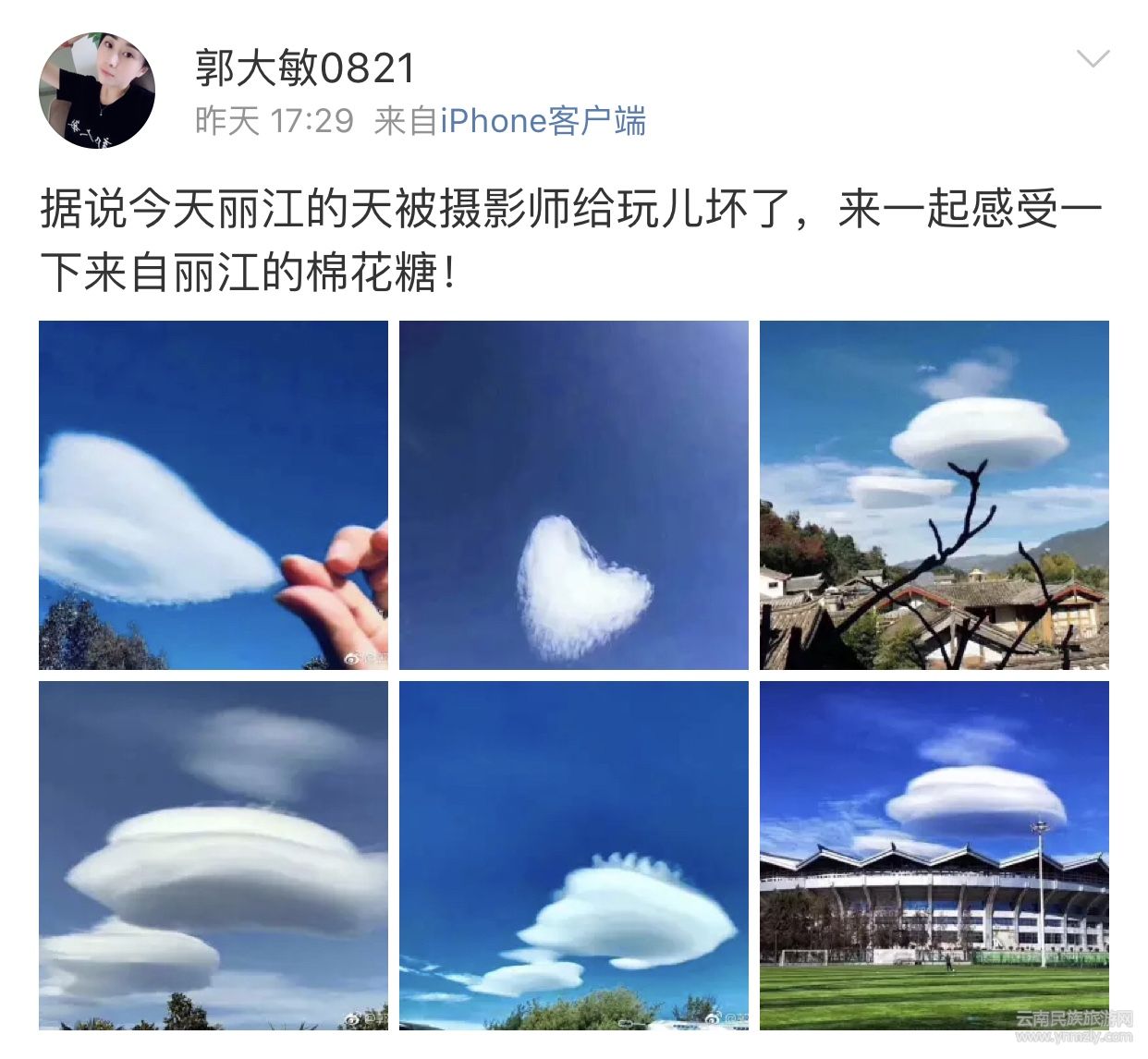The width and height of the screenshot is (1148, 1059).
Task: Expand the post options chevron
Action: click(x=1093, y=60)
